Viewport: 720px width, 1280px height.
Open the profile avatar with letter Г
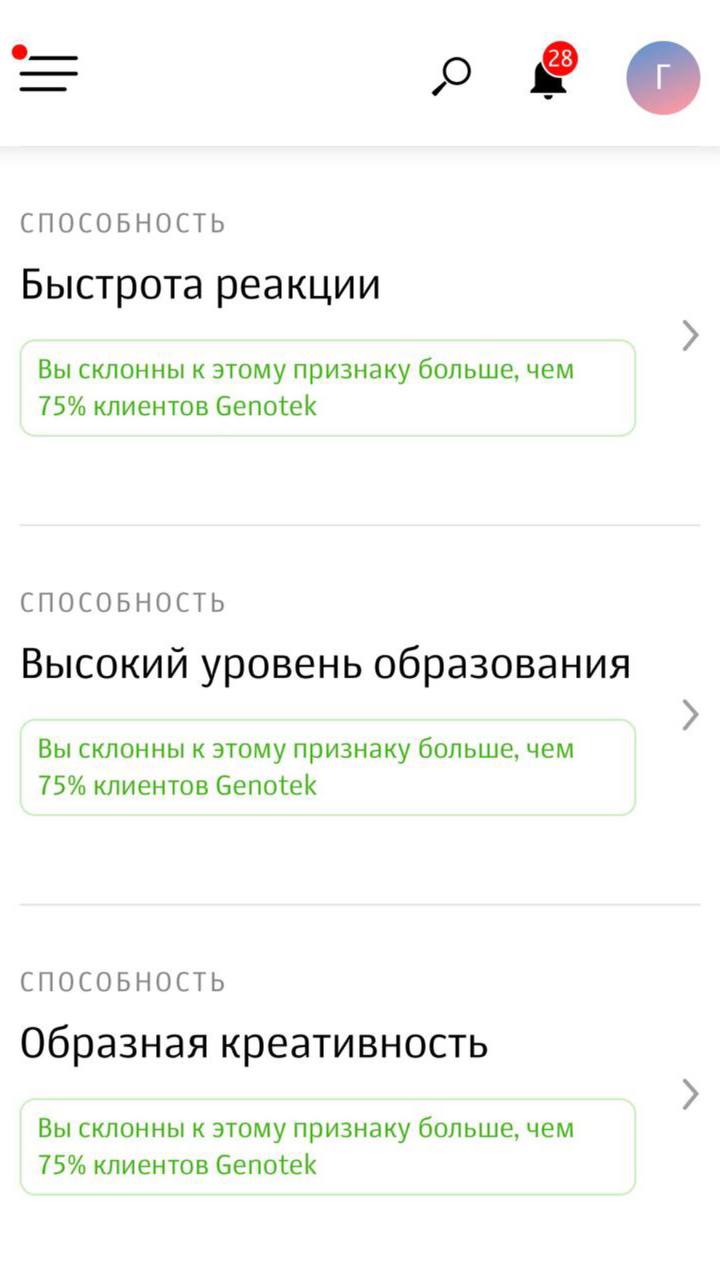[662, 77]
